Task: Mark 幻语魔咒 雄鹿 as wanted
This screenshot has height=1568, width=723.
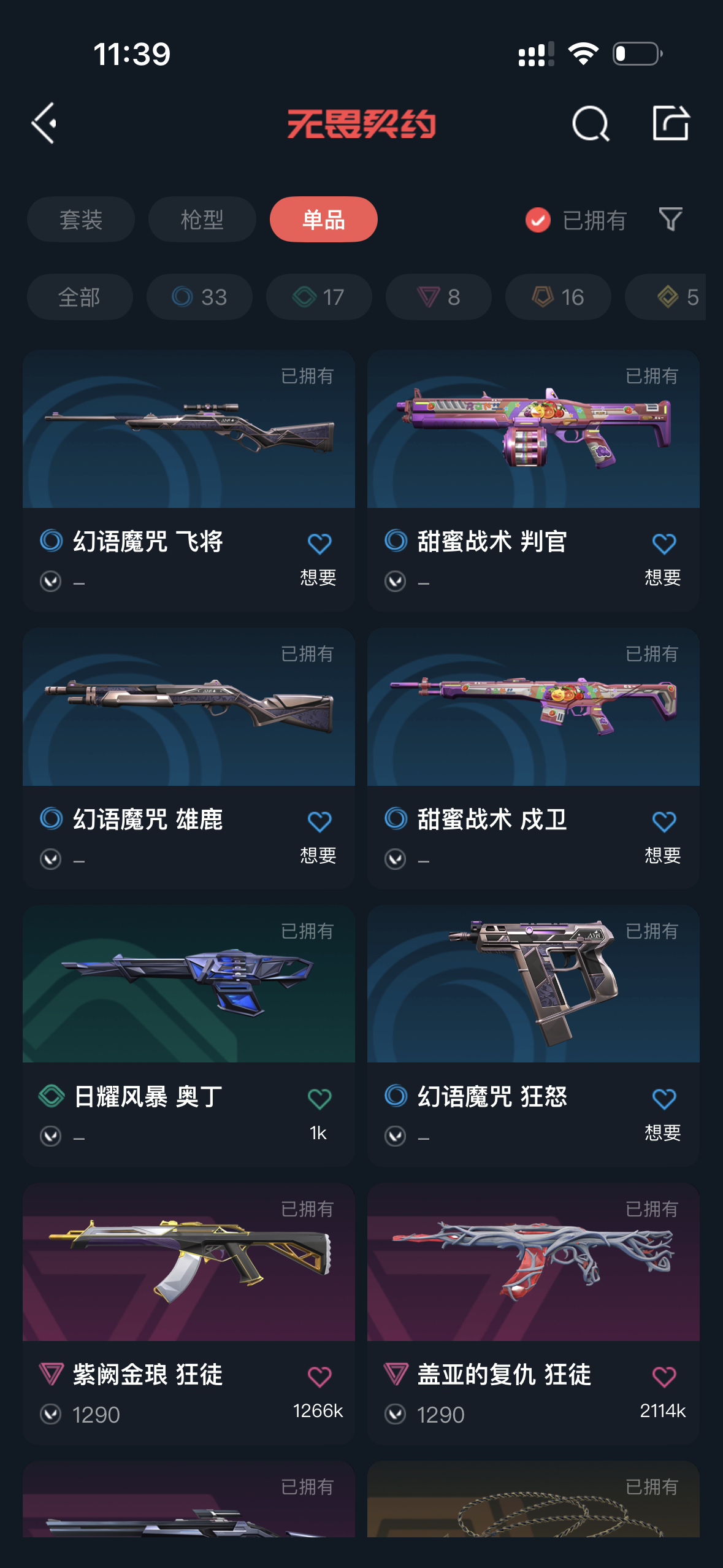Action: 319,822
